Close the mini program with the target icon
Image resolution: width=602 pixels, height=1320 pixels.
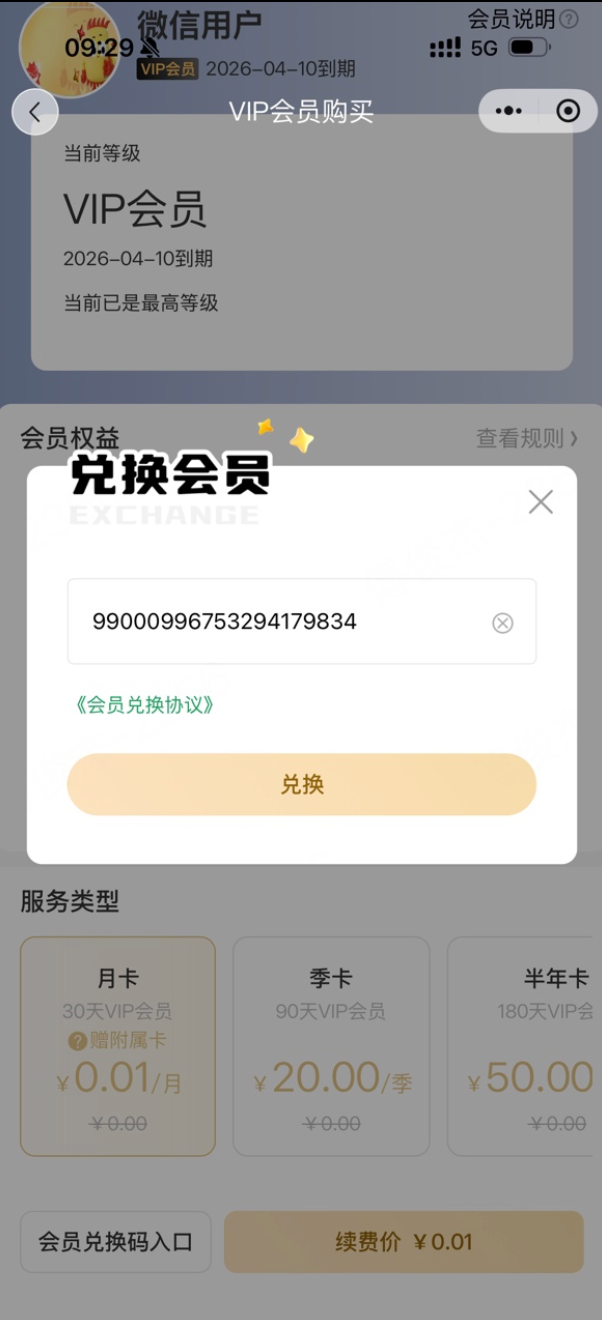tap(568, 111)
